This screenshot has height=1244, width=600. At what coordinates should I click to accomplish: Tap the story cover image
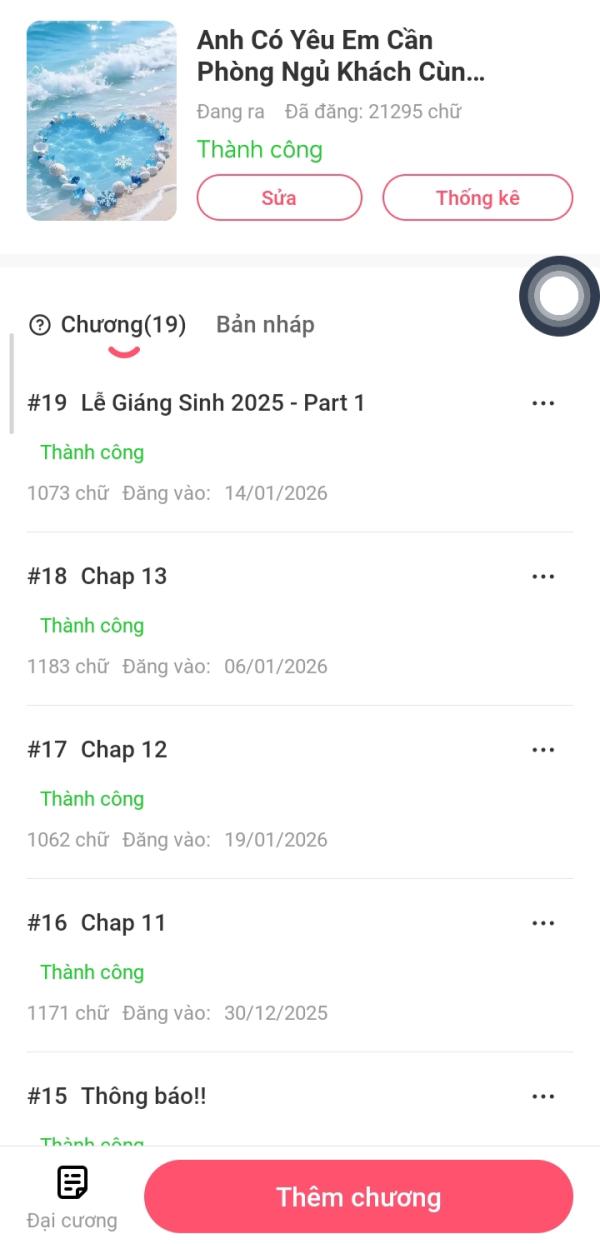point(101,120)
